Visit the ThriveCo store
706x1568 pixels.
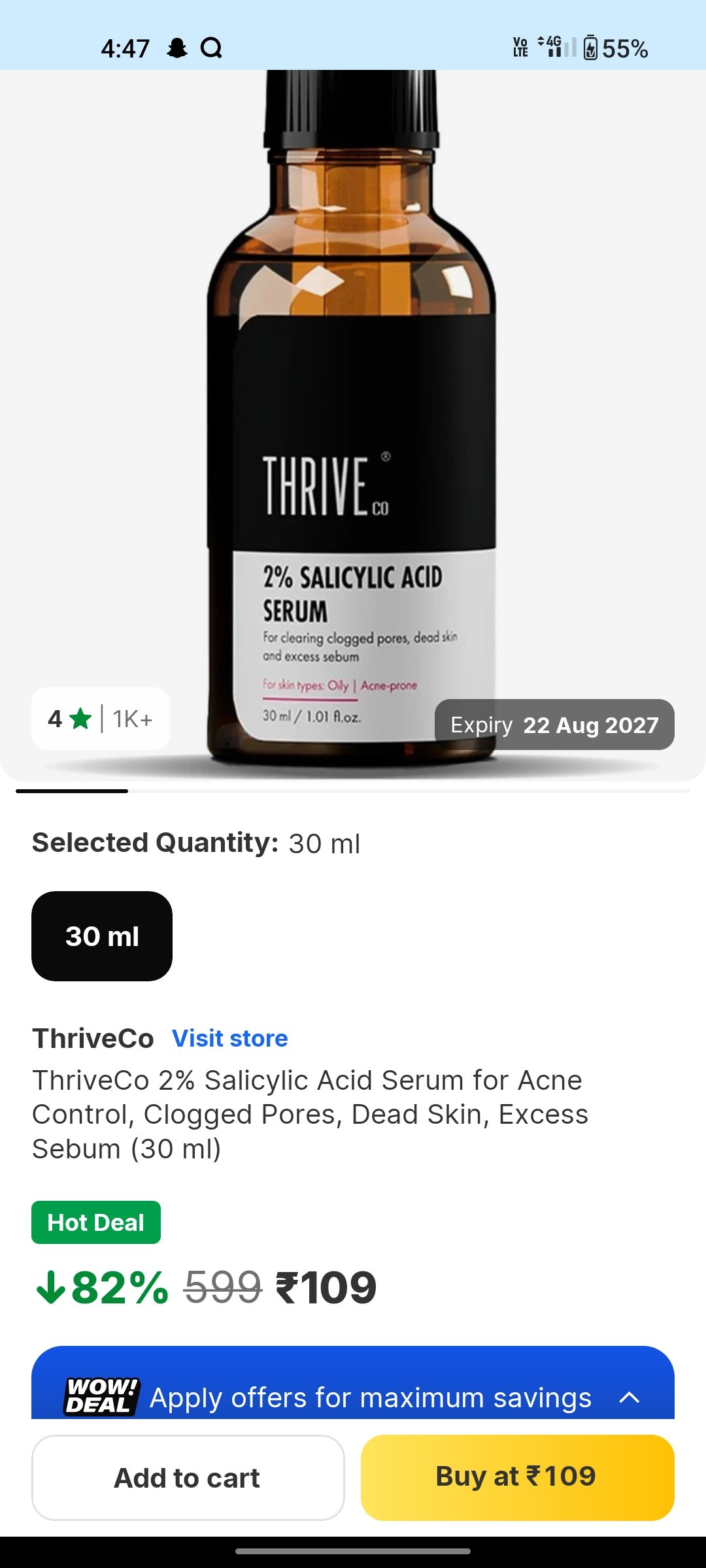229,1038
